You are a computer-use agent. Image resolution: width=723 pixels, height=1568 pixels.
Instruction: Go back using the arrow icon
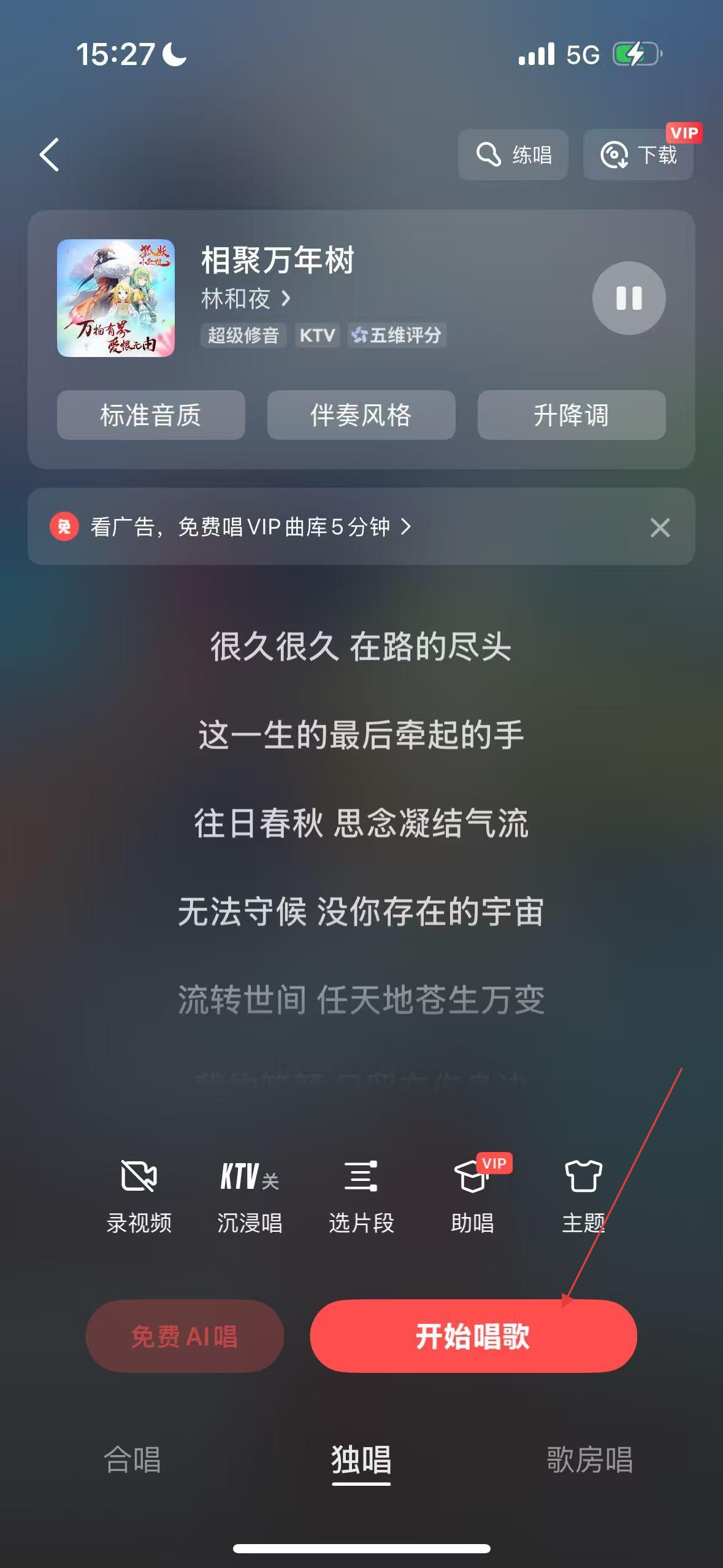[x=49, y=155]
